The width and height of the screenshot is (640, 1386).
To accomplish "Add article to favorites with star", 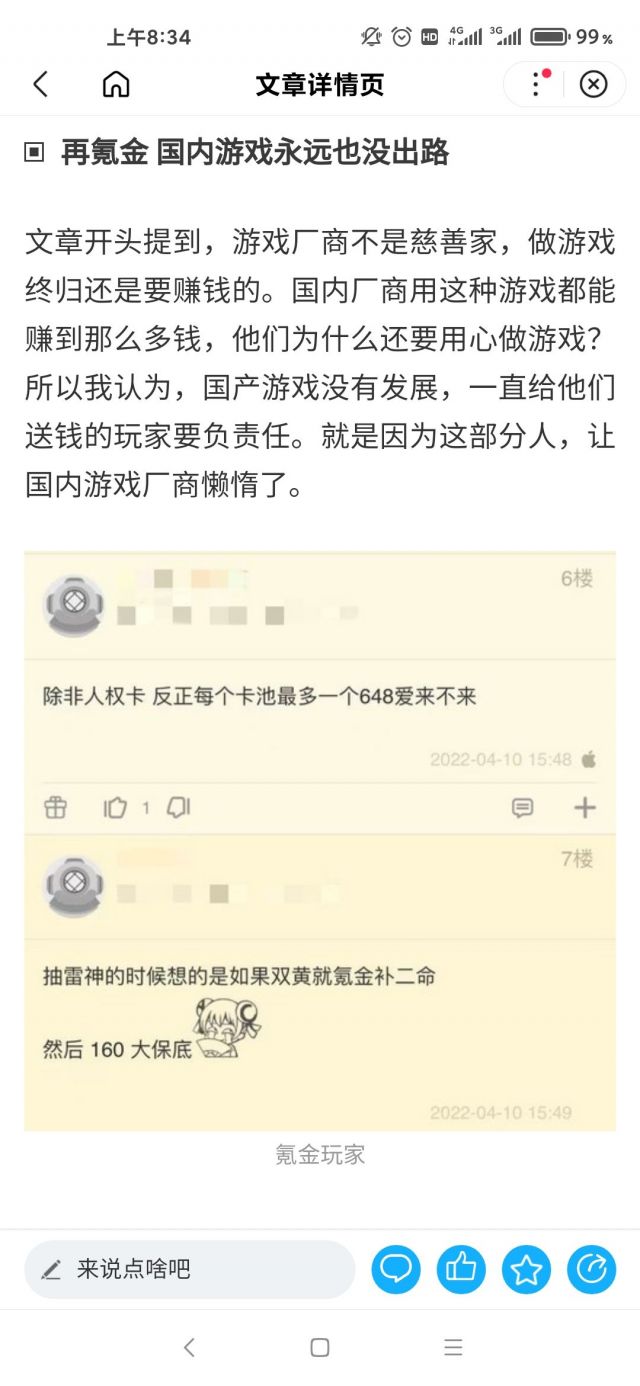I will pos(526,1270).
